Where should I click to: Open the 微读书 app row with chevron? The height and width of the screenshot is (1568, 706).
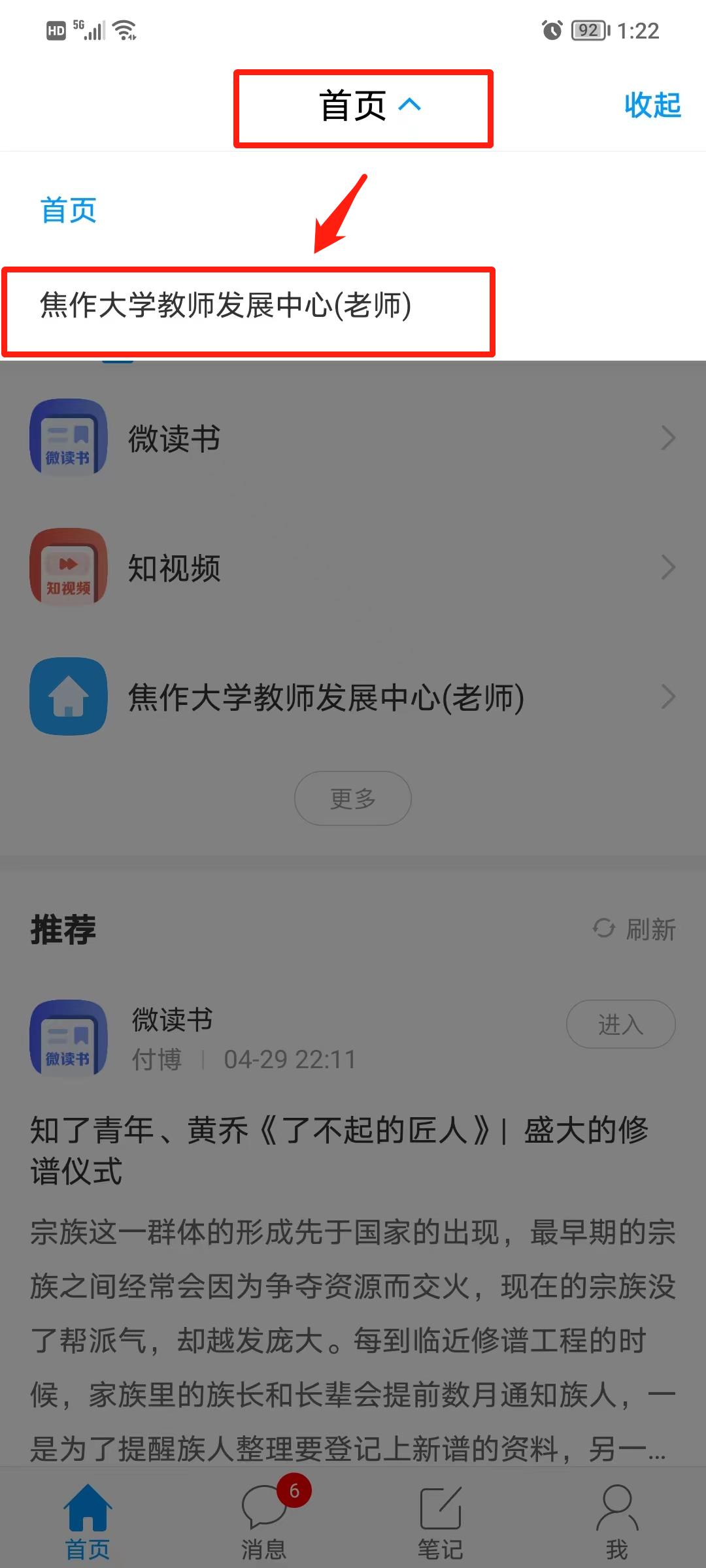click(x=353, y=438)
